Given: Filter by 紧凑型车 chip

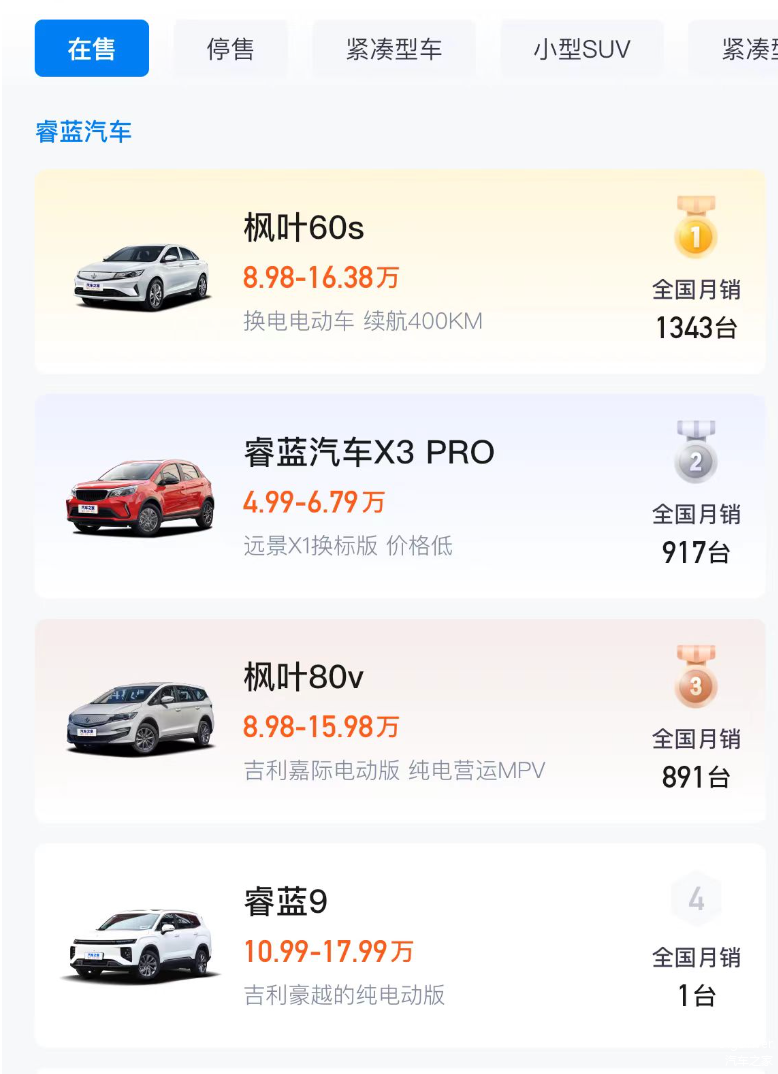Looking at the screenshot, I should point(394,48).
